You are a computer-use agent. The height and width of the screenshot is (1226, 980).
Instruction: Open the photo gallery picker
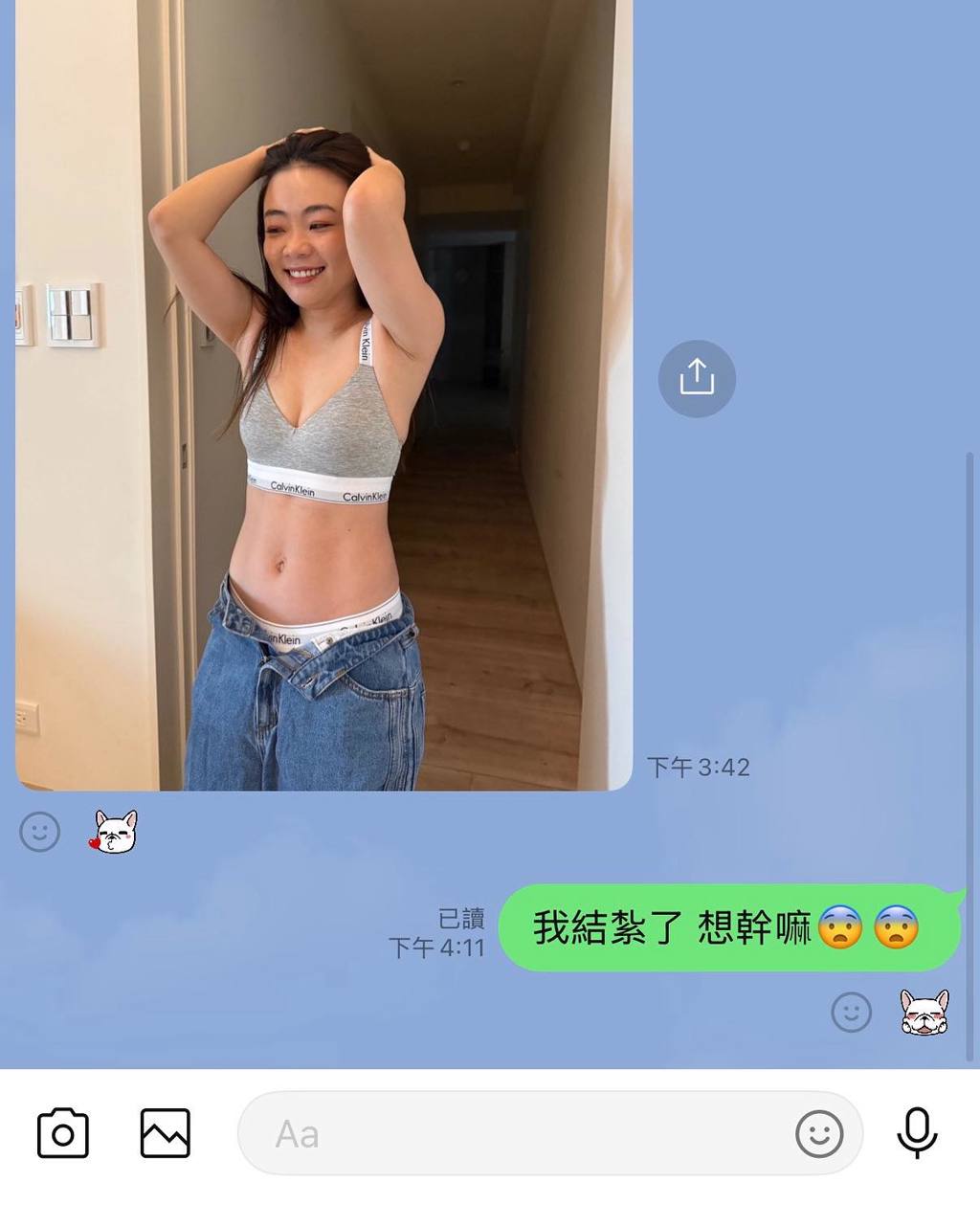166,1134
